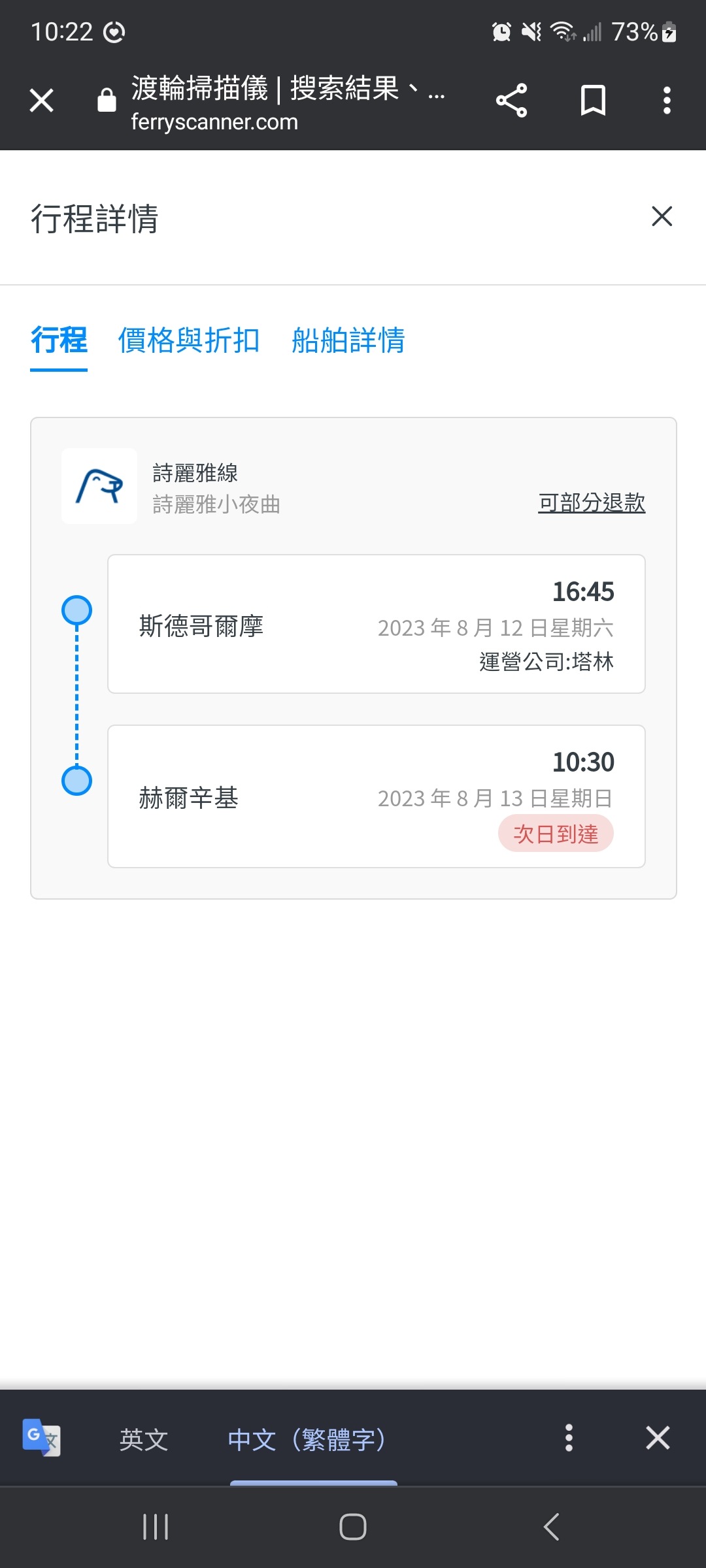Select 中文（繁體字）translation

(307, 1439)
